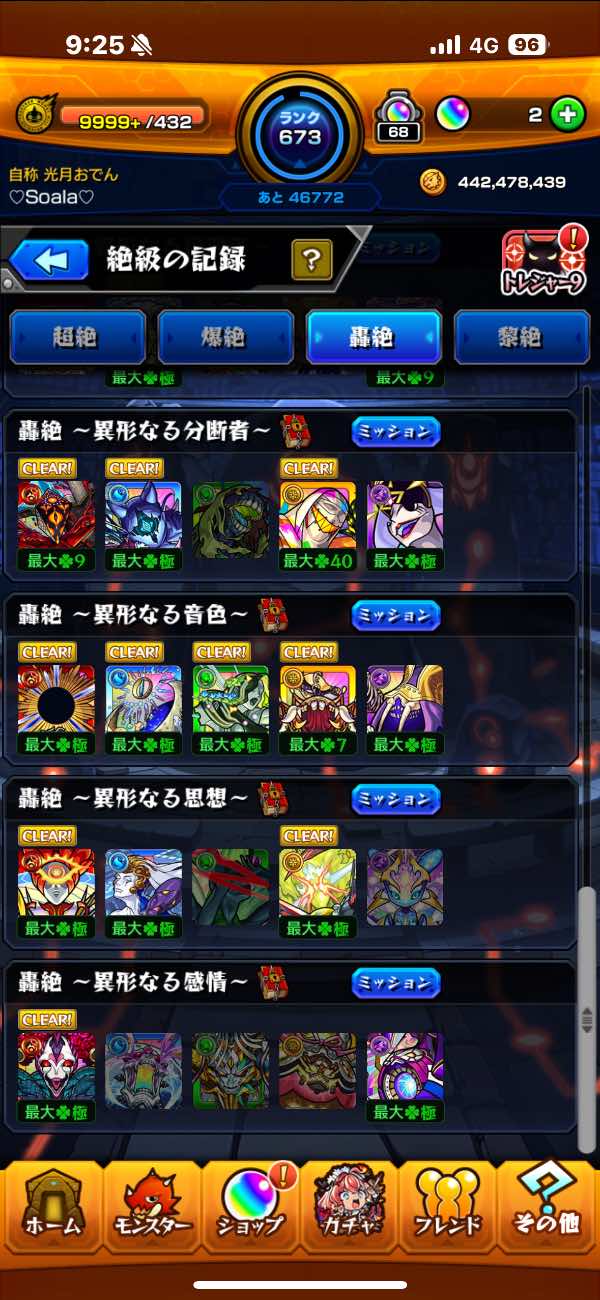This screenshot has height=1300, width=600.
Task: Open the モンスター tab
Action: tap(150, 1212)
